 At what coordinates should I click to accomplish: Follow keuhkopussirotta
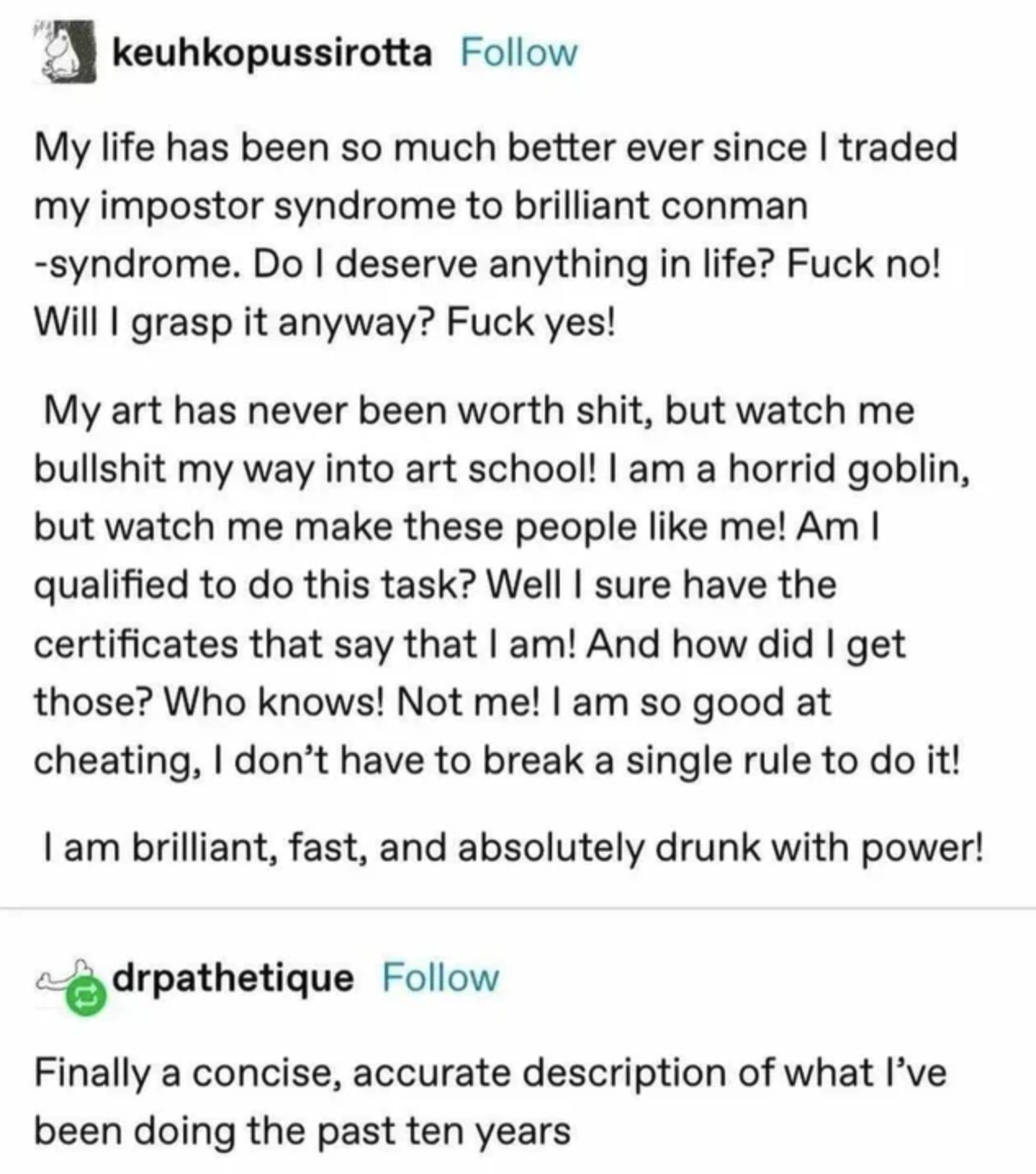519,53
